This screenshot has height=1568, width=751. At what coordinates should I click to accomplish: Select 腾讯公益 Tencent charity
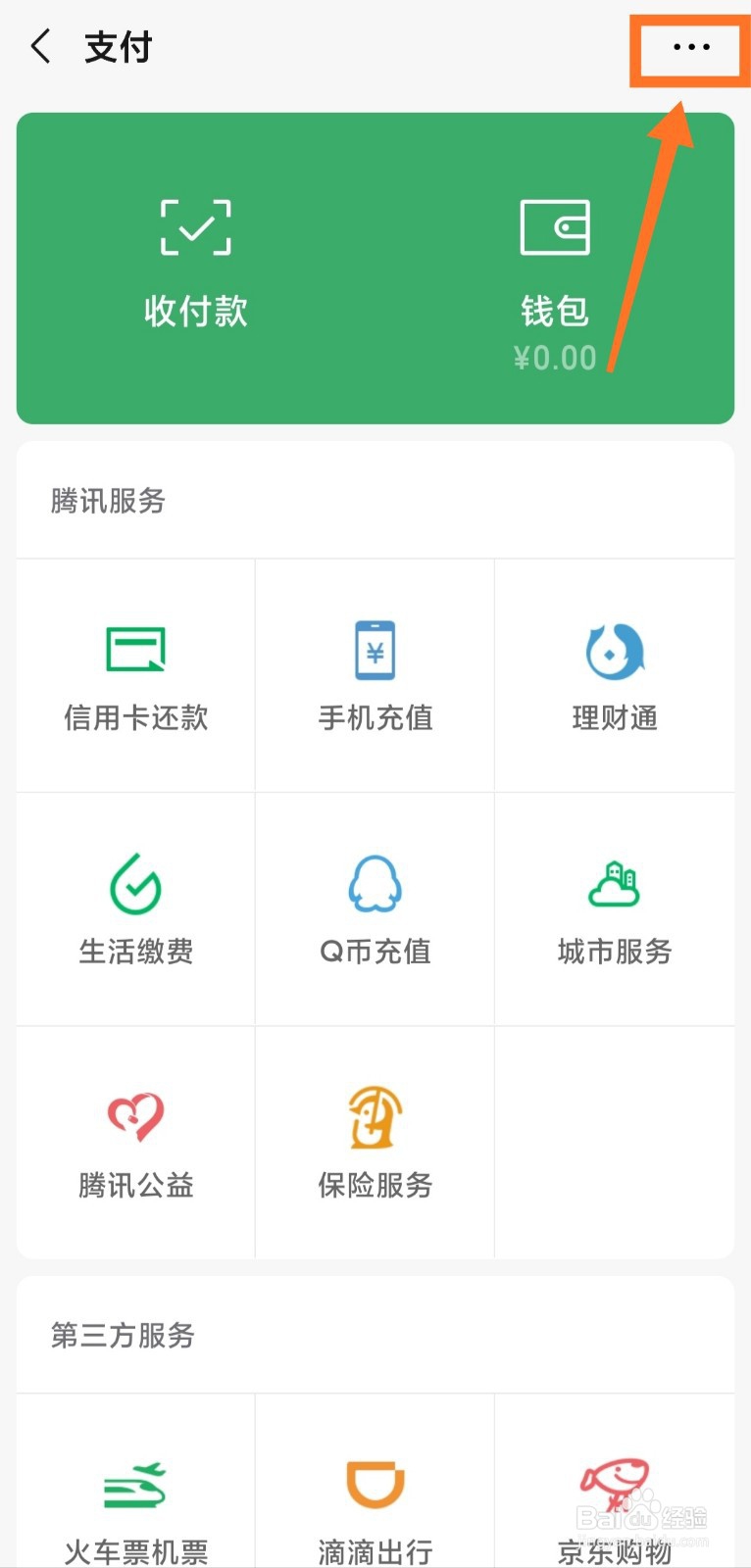tap(134, 1143)
